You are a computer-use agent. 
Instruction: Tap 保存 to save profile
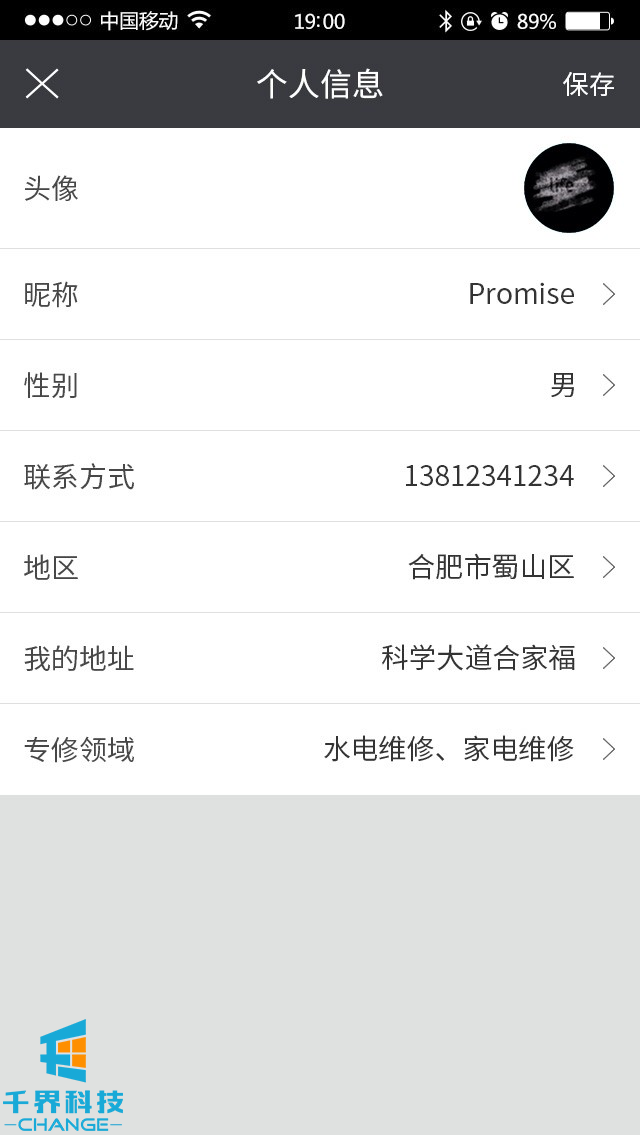coord(588,84)
